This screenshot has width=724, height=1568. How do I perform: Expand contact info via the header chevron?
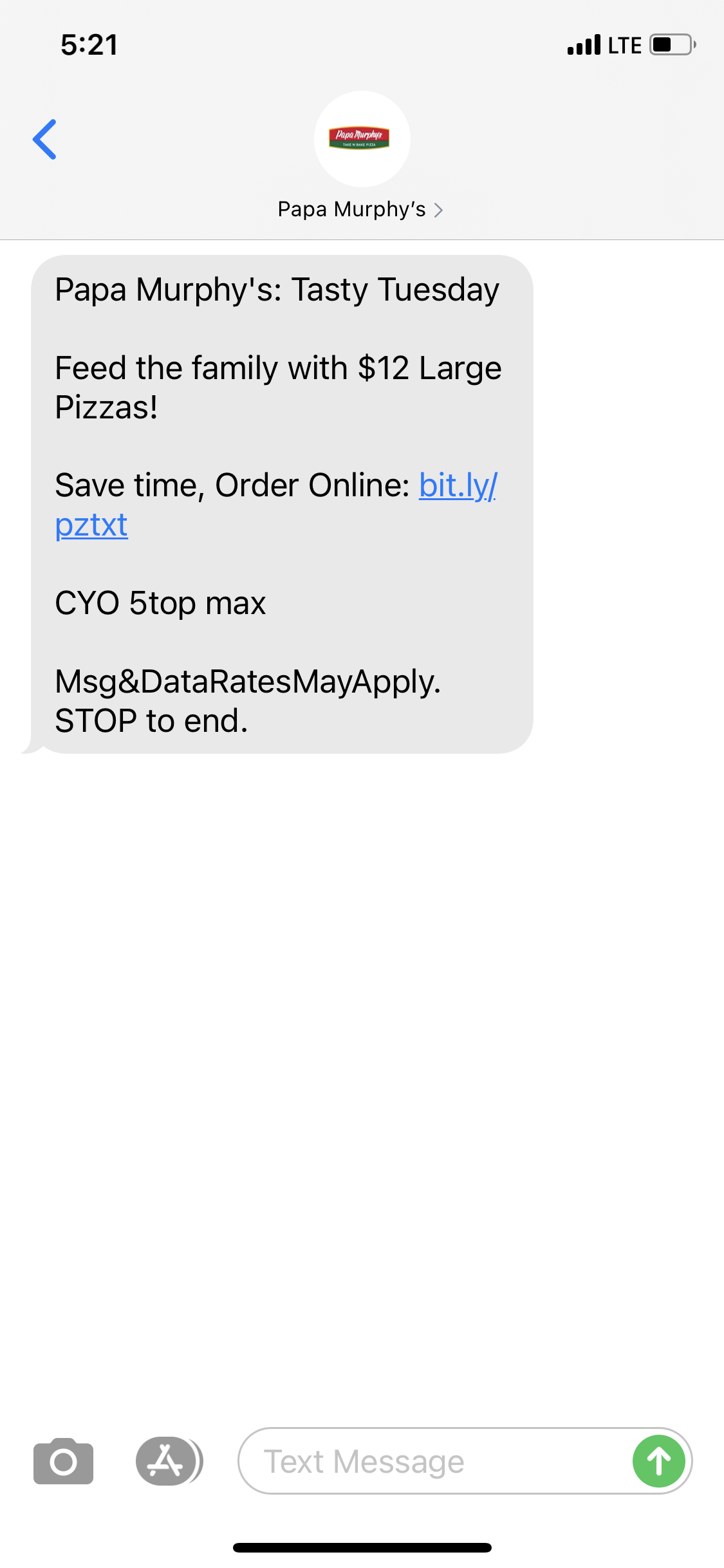click(440, 210)
